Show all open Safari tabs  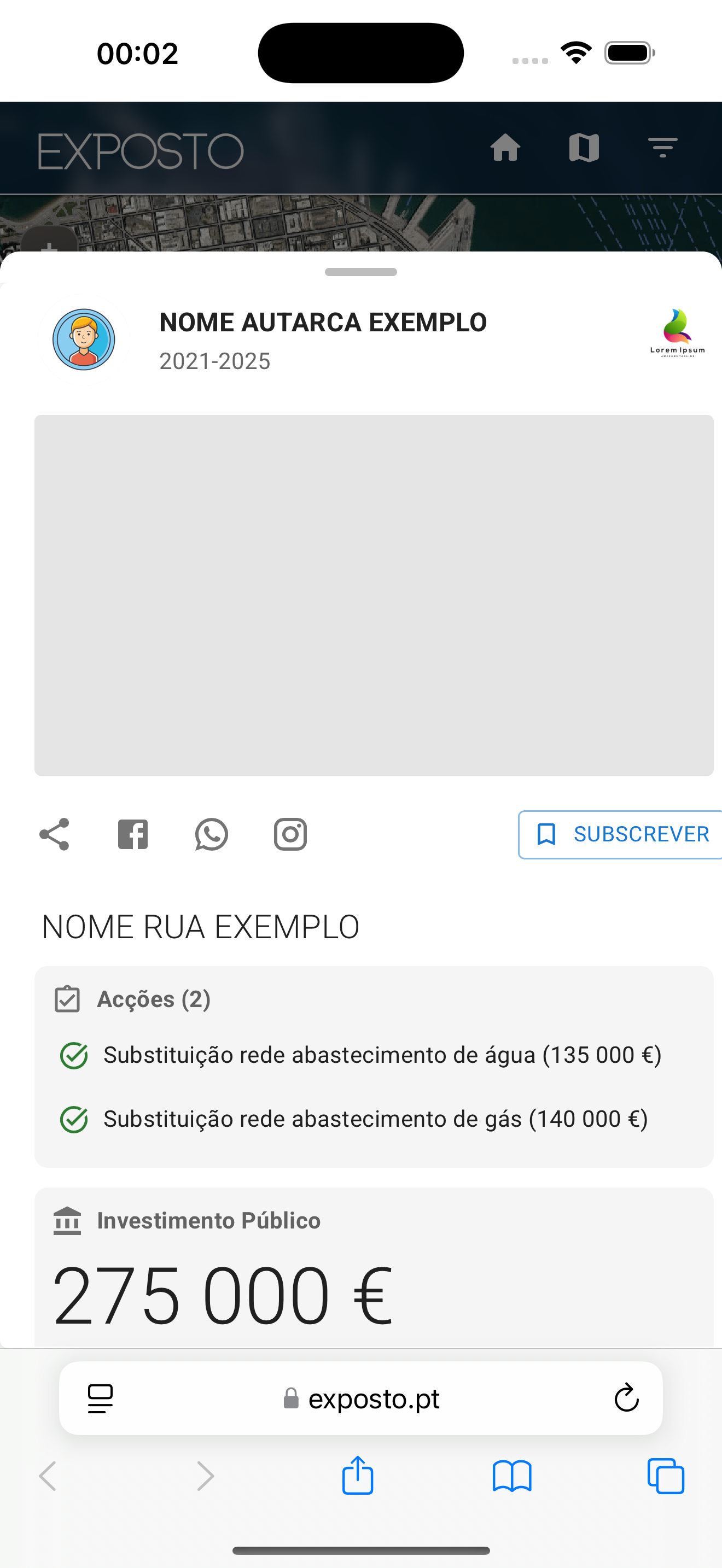tap(665, 1476)
